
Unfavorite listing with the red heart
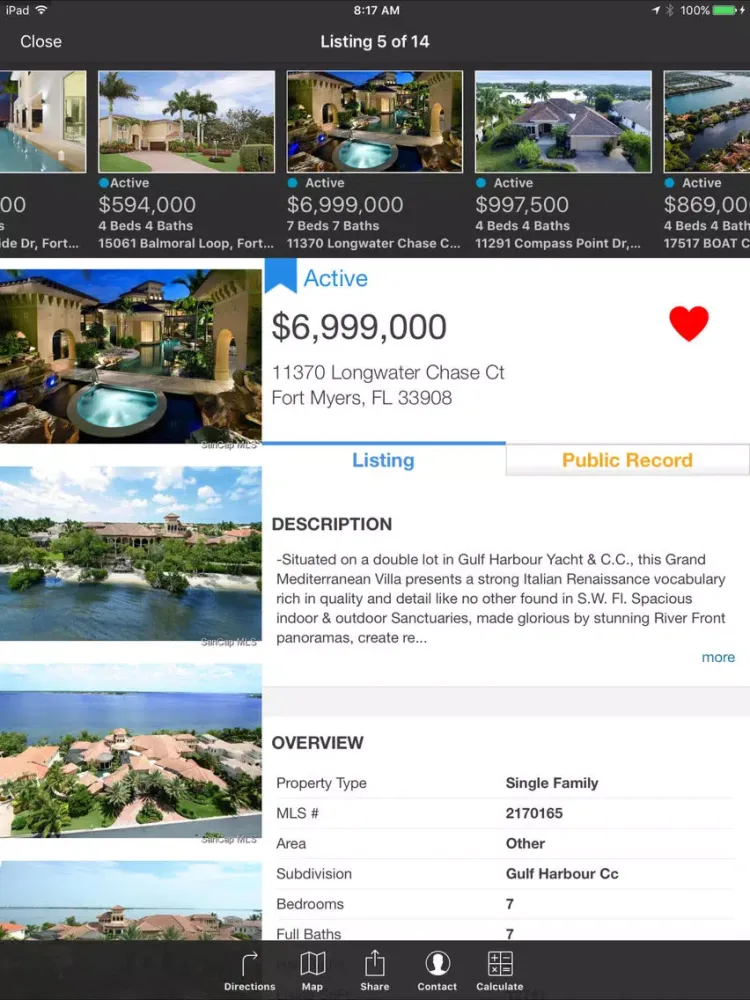[689, 323]
